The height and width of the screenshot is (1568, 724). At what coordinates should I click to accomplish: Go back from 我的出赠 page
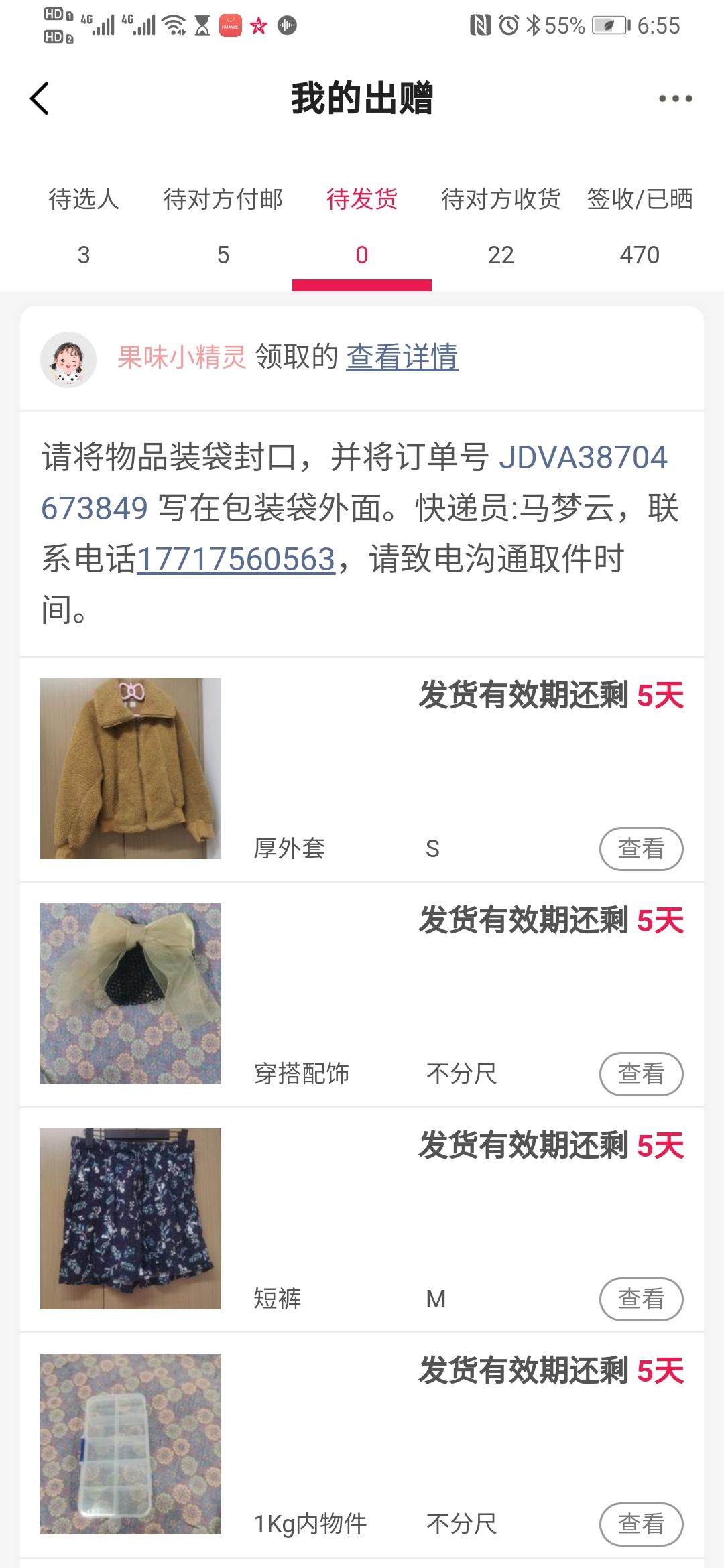coord(40,99)
